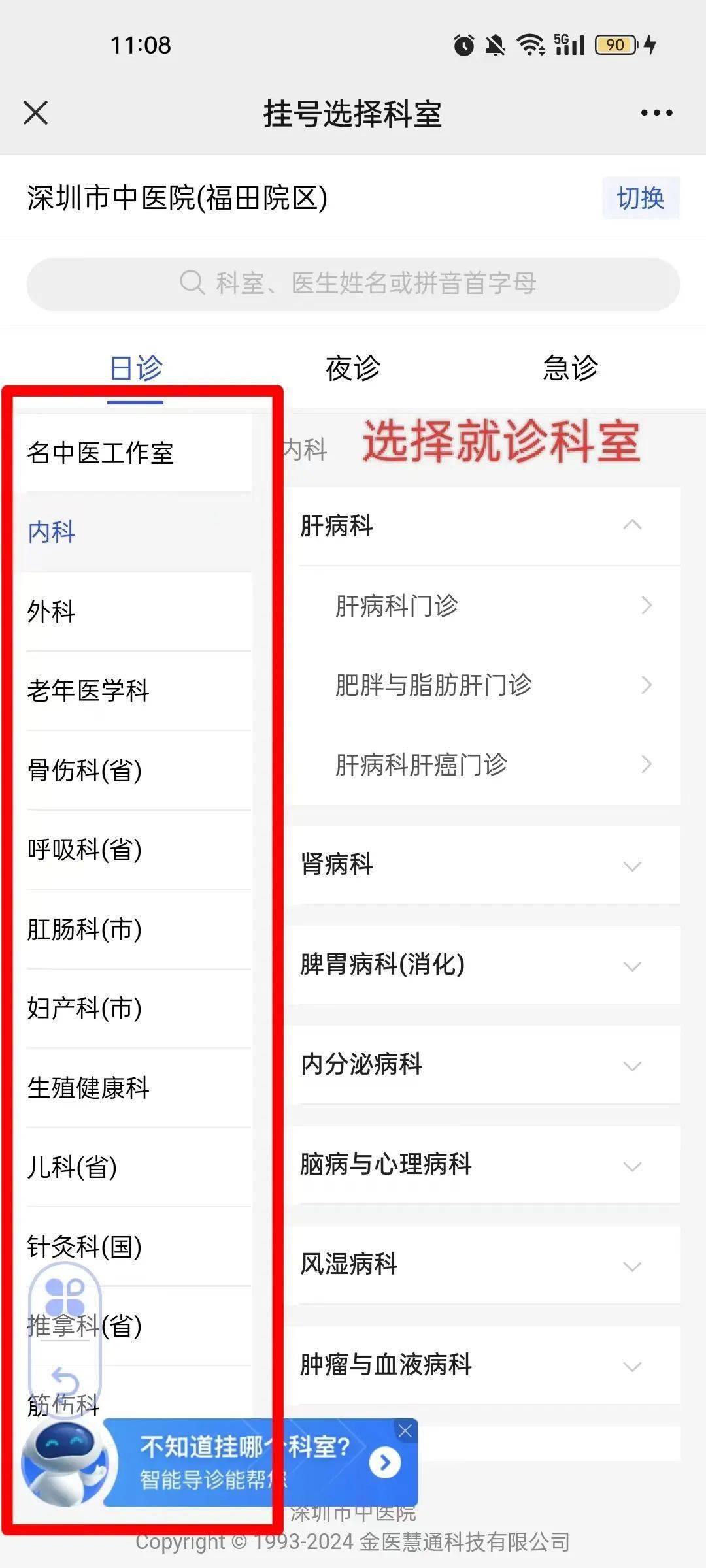Switch to the 急诊 tab
Viewport: 706px width, 1568px height.
tap(570, 368)
